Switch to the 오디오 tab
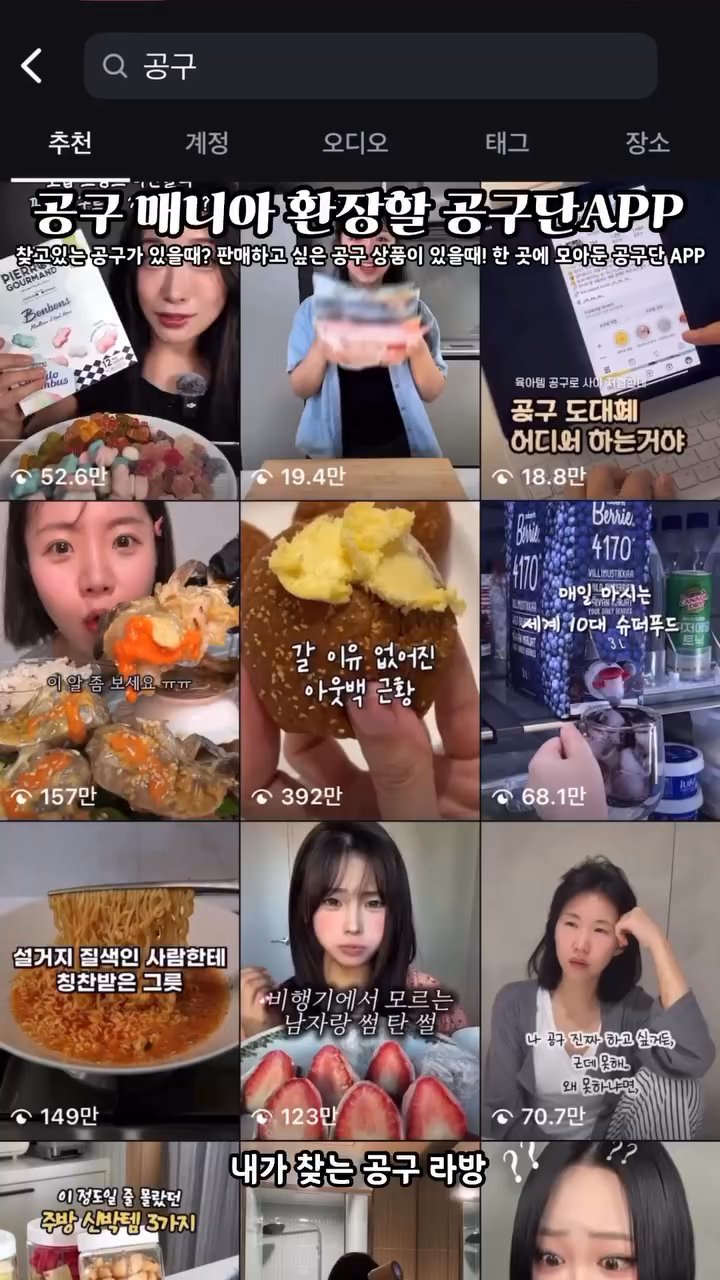Screen dimensions: 720x1280 coord(355,142)
